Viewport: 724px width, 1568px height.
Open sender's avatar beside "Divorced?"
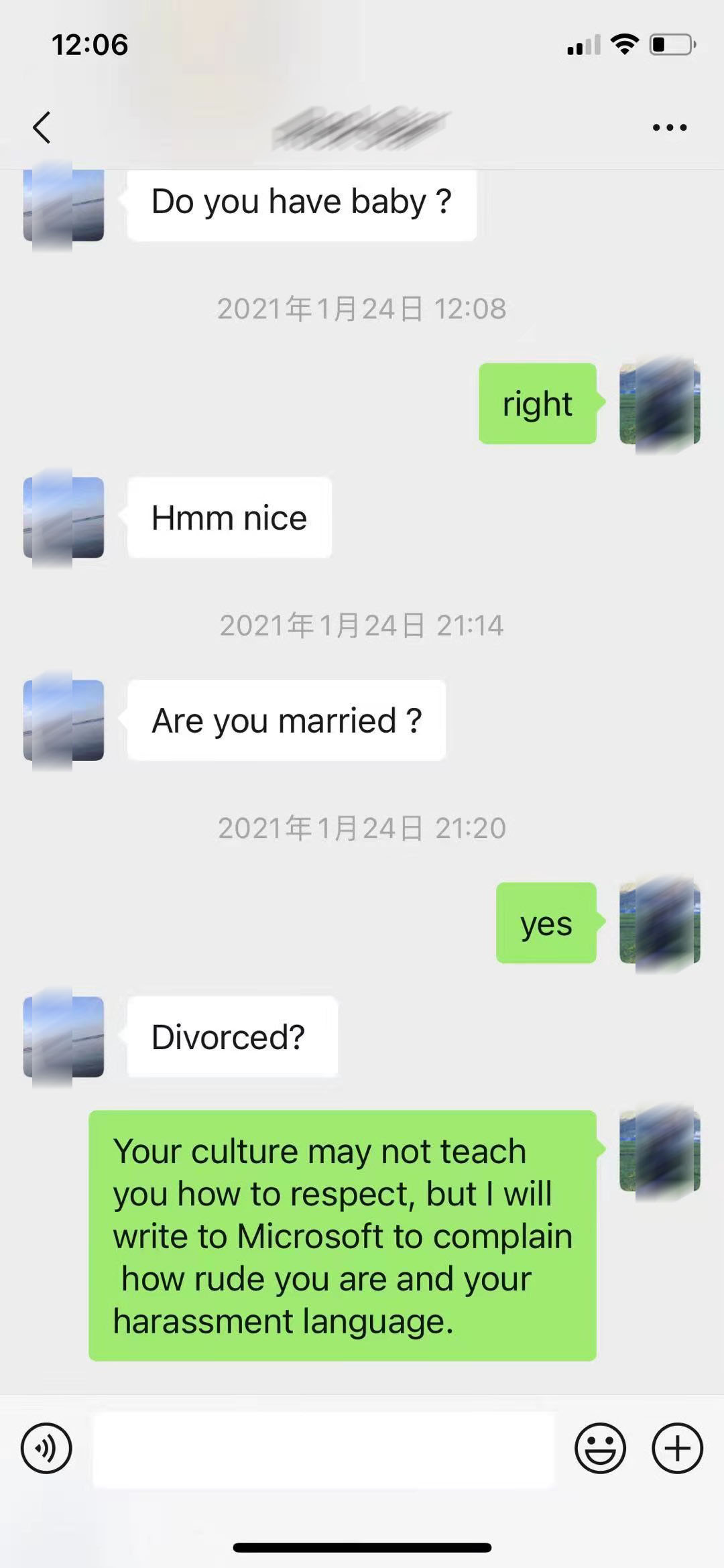[64, 1036]
